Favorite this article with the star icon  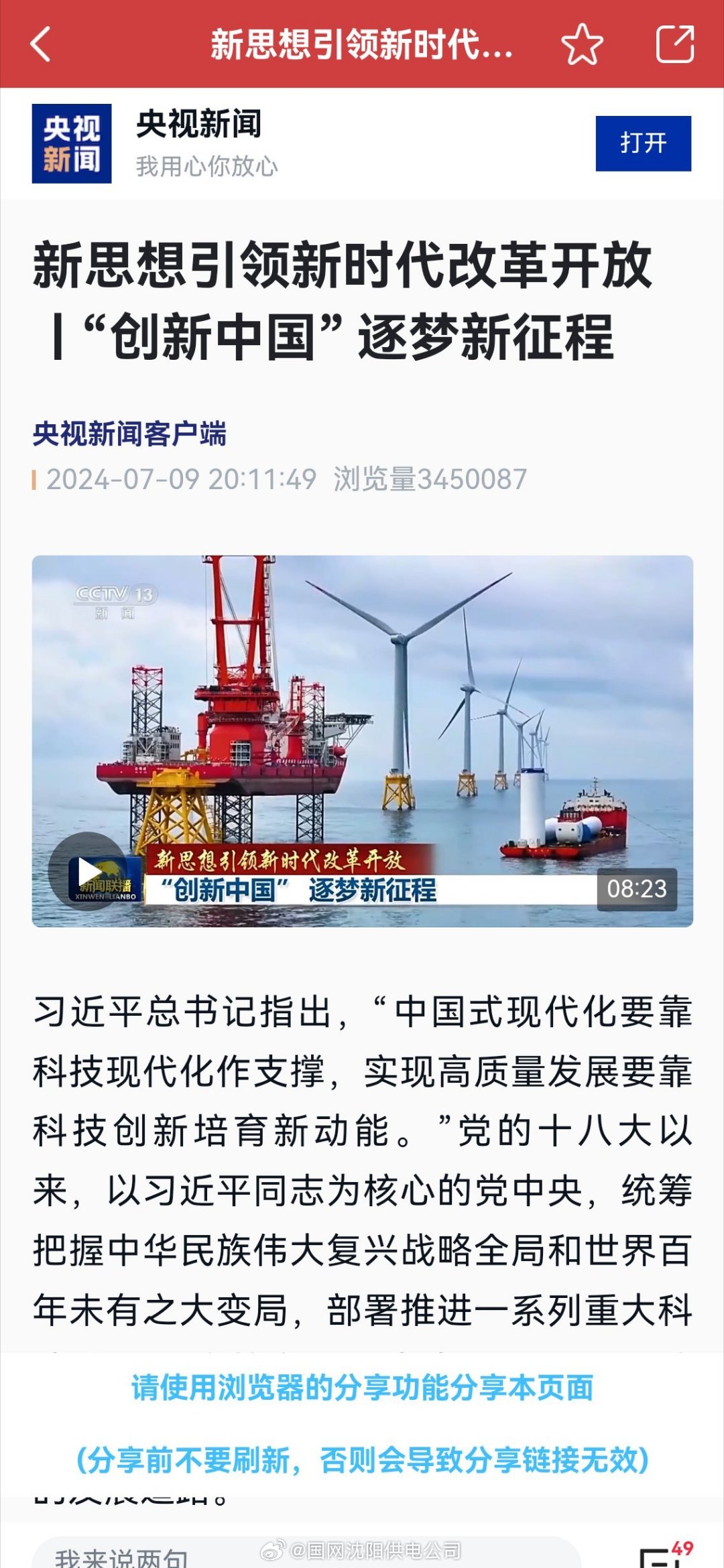coord(582,45)
